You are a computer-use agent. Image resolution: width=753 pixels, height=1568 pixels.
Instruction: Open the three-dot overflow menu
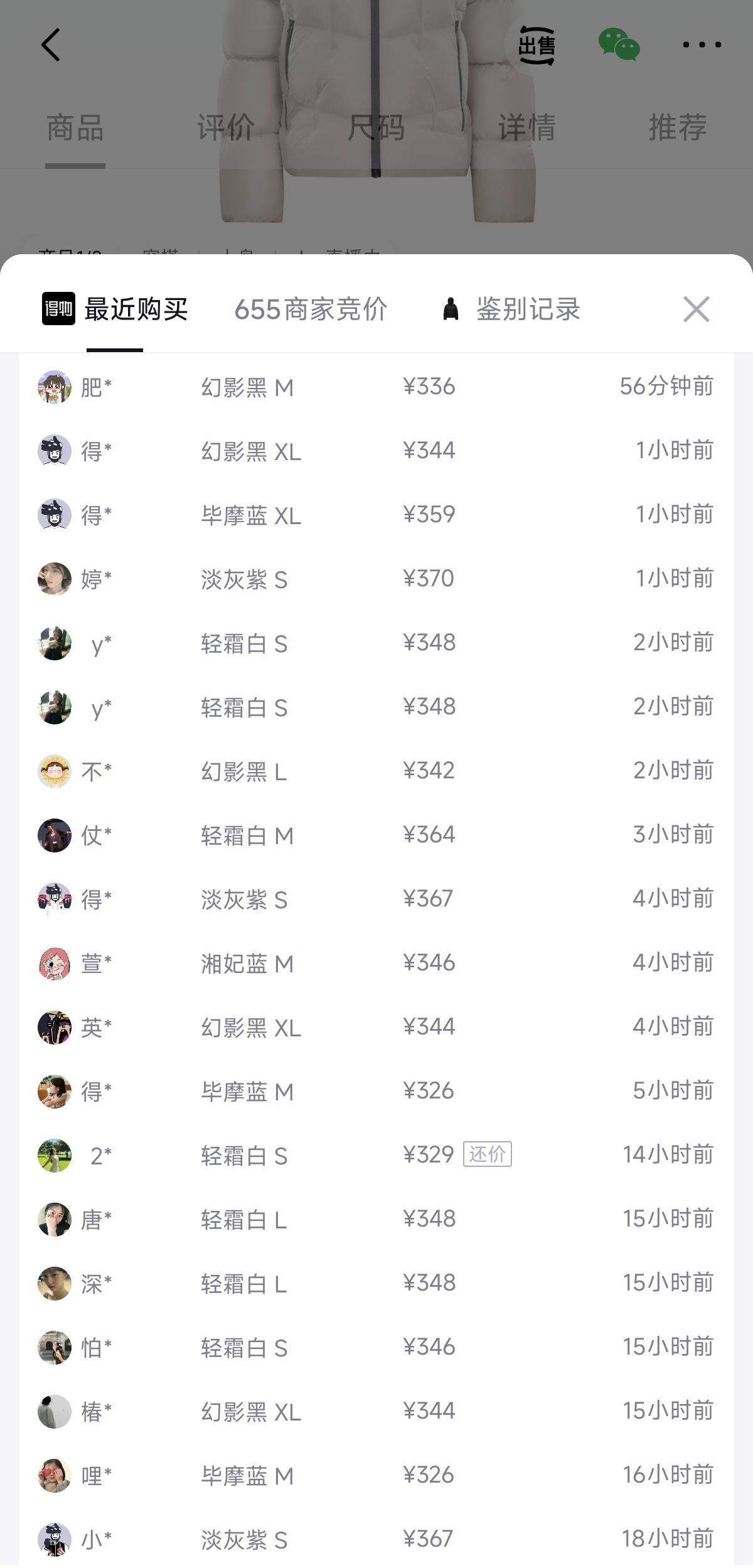click(702, 45)
